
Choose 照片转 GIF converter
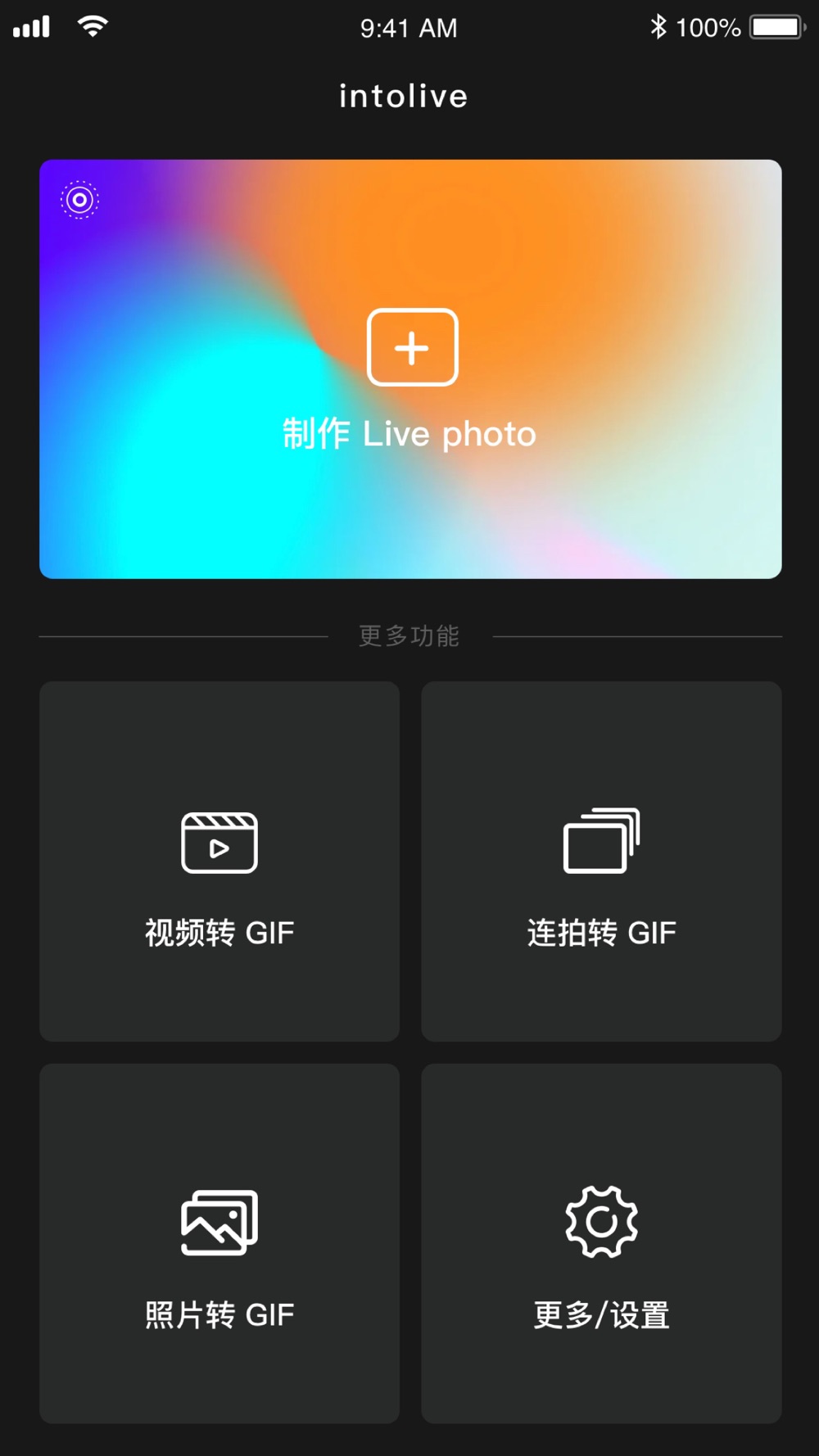tap(219, 1243)
